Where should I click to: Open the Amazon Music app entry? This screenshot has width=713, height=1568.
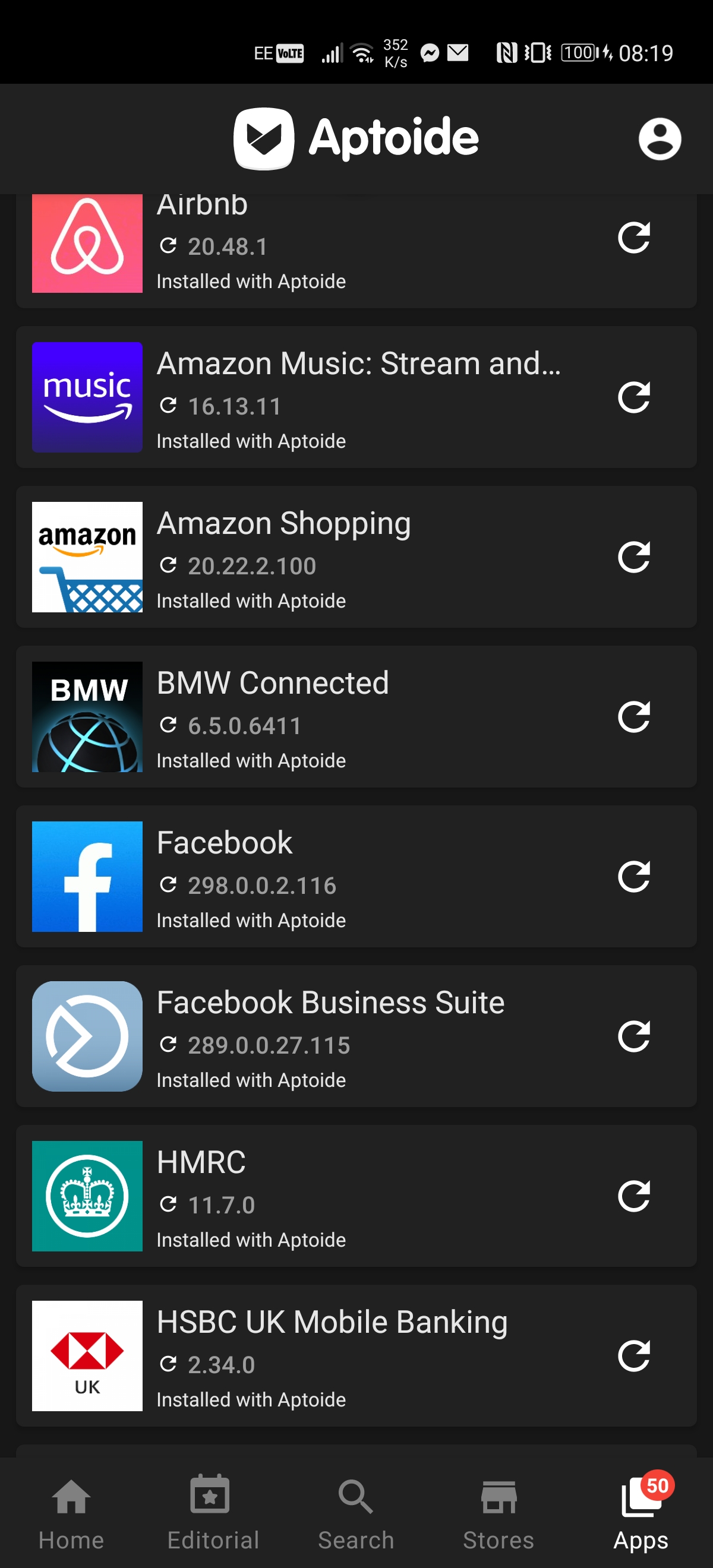point(356,397)
